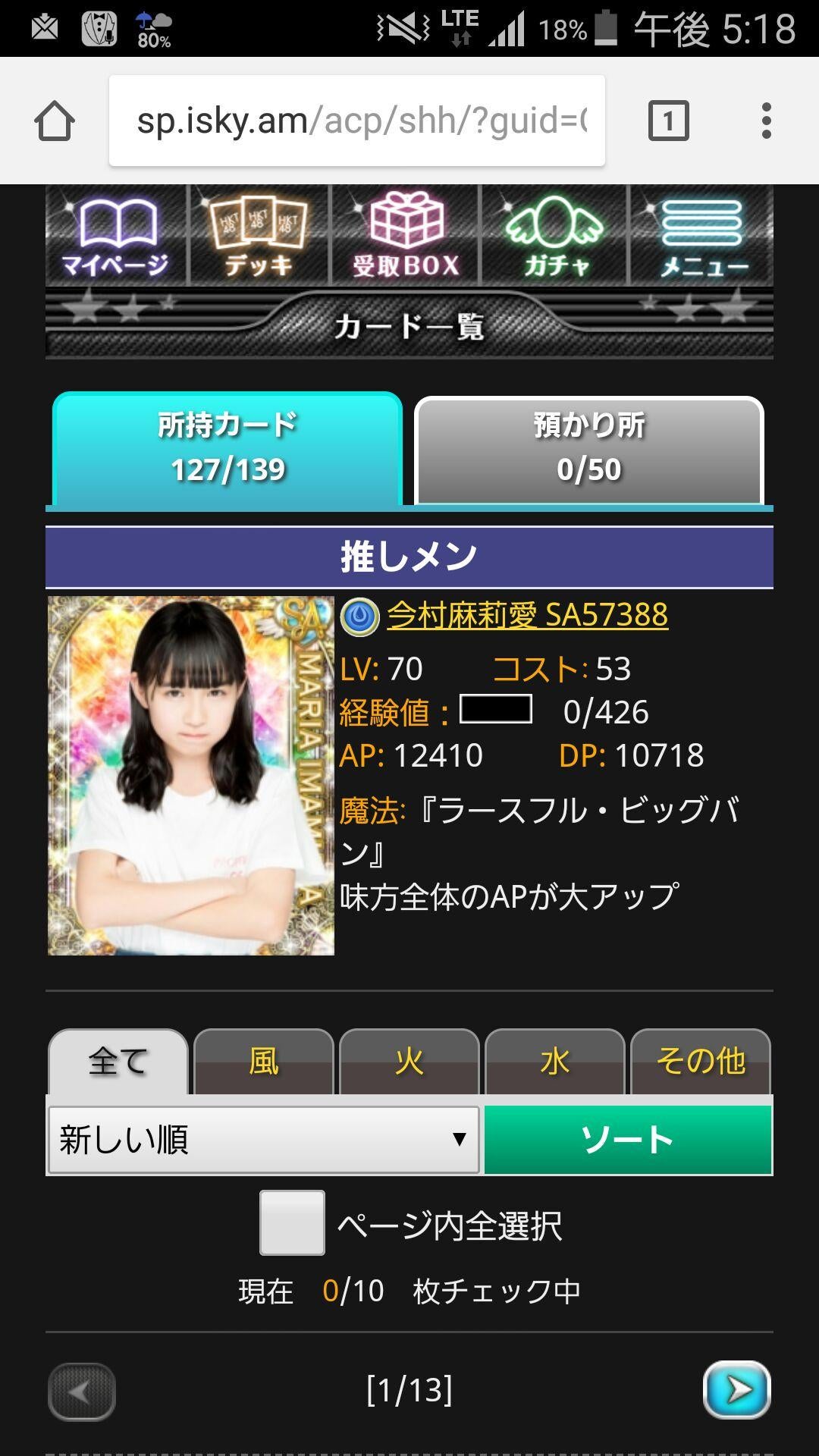
Task: Edit the sp.isky.am address bar
Action: (356, 121)
